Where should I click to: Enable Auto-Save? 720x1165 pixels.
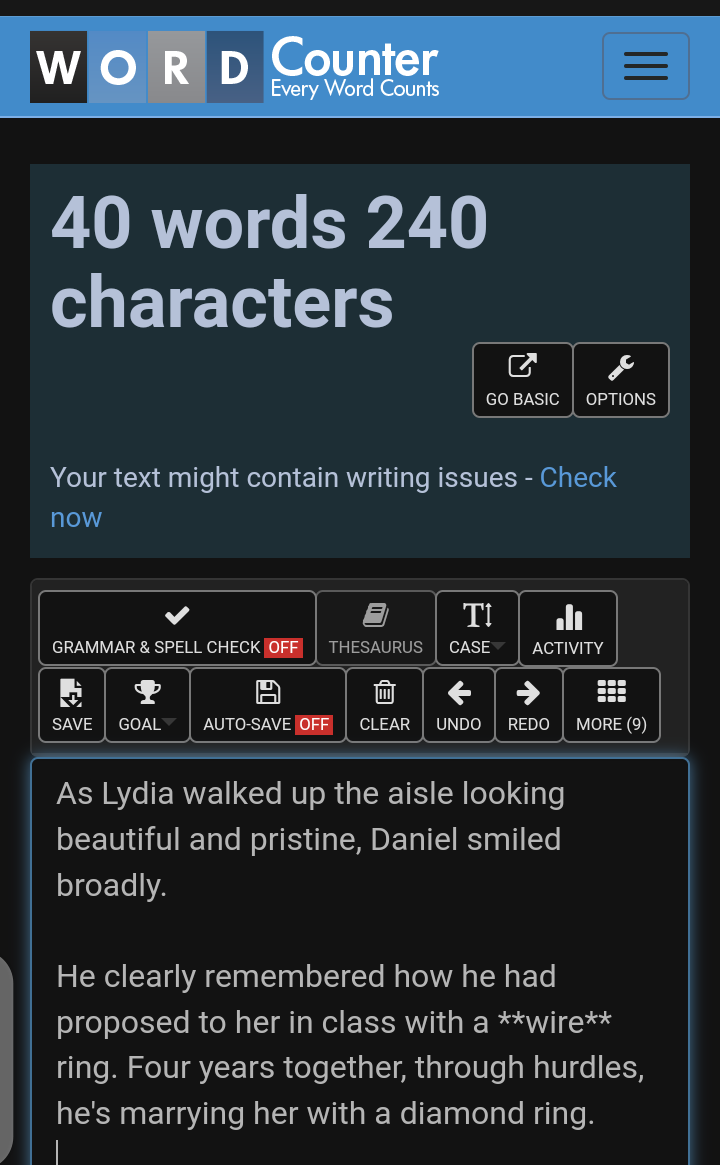[267, 704]
